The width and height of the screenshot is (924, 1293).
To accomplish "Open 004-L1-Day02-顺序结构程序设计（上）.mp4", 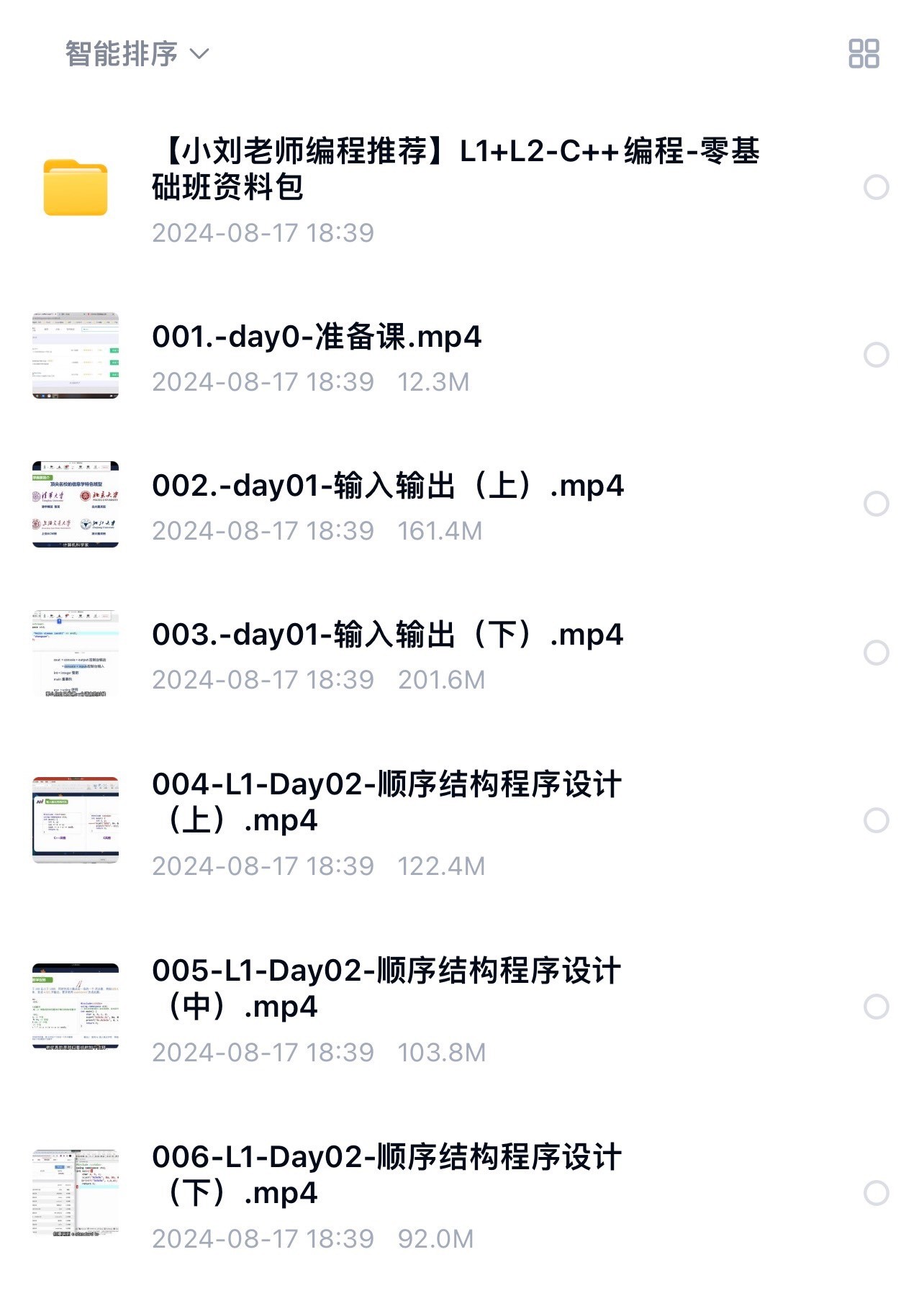I will pyautogui.click(x=386, y=802).
